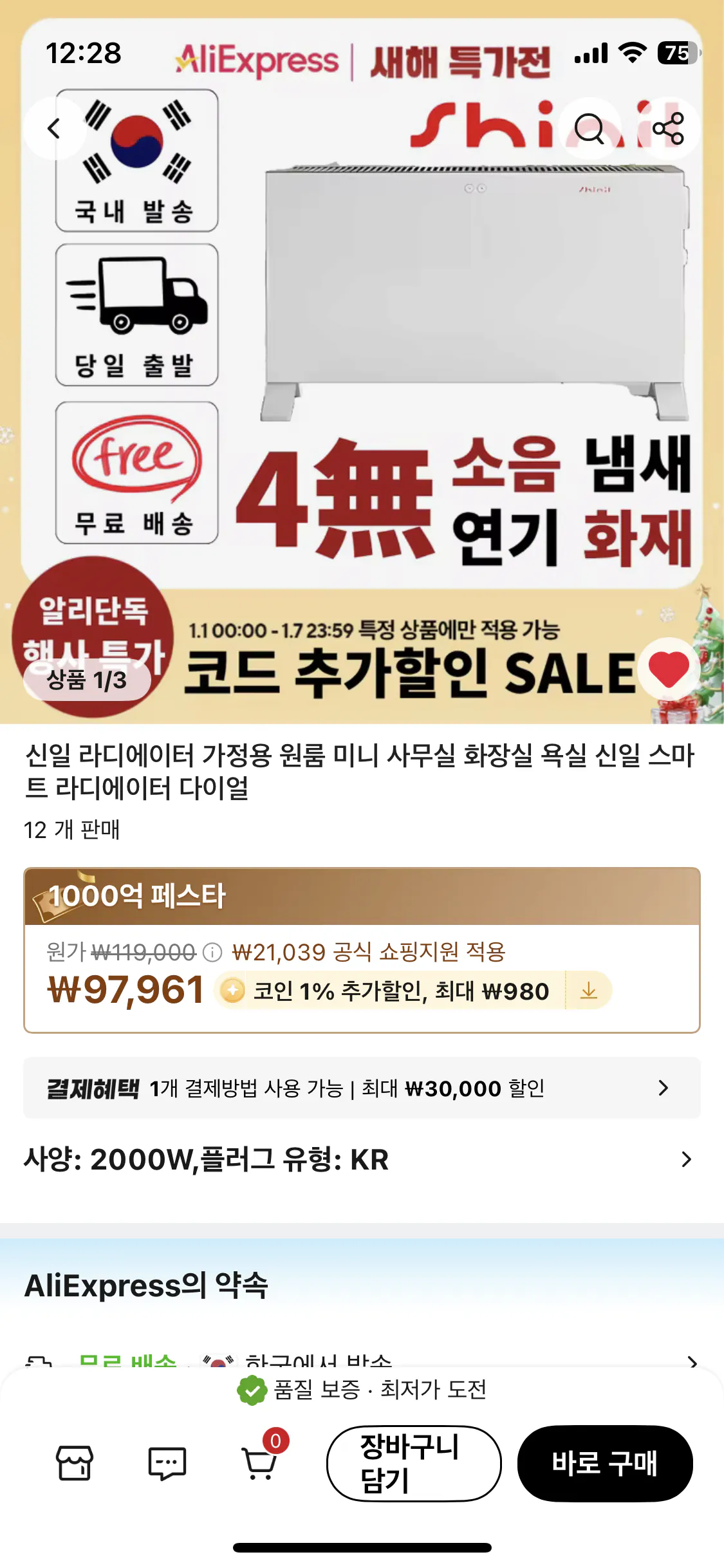Share this product
This screenshot has height=1568, width=724.
coord(668,129)
